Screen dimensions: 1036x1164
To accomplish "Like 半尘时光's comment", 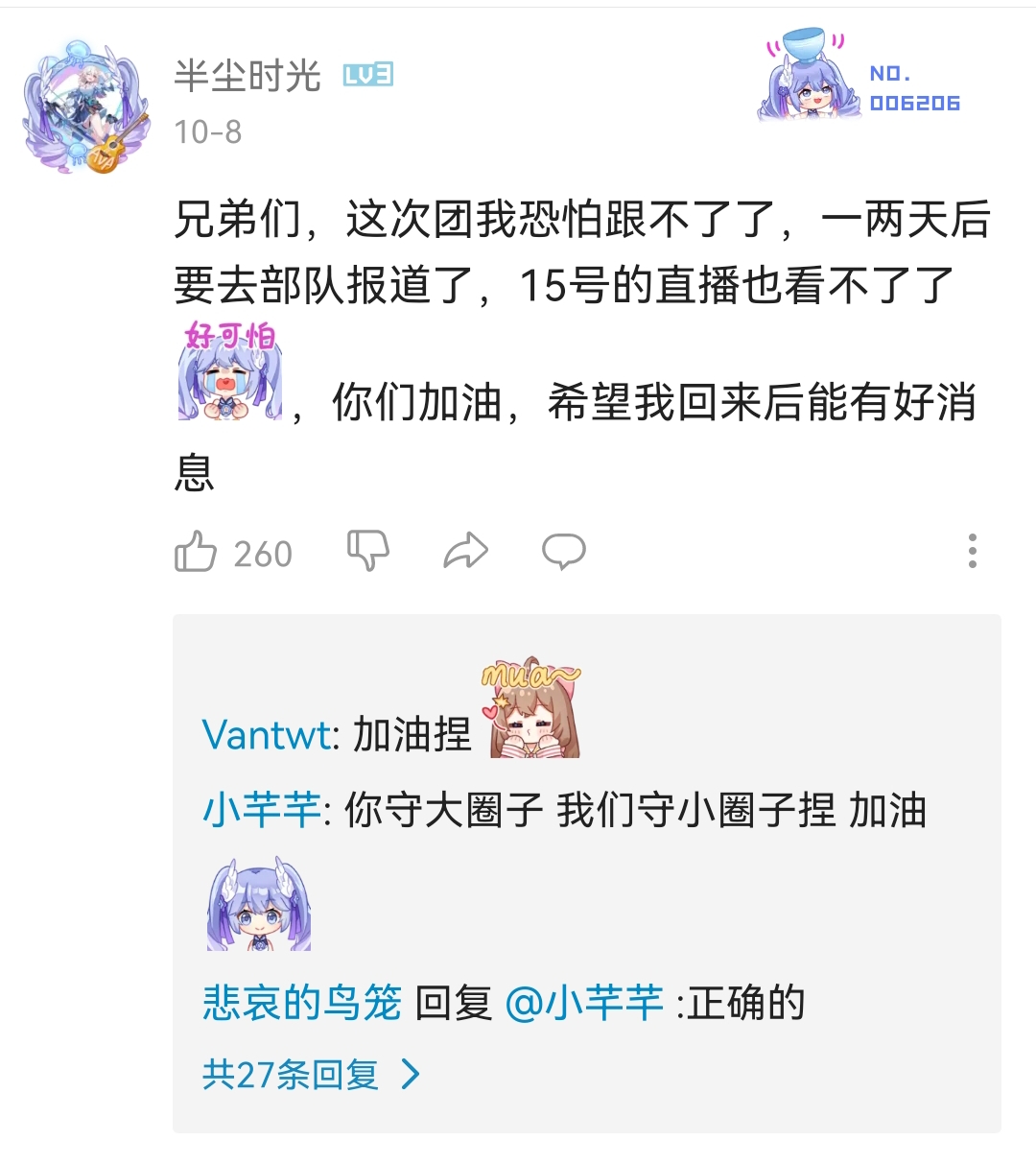I will tap(196, 552).
